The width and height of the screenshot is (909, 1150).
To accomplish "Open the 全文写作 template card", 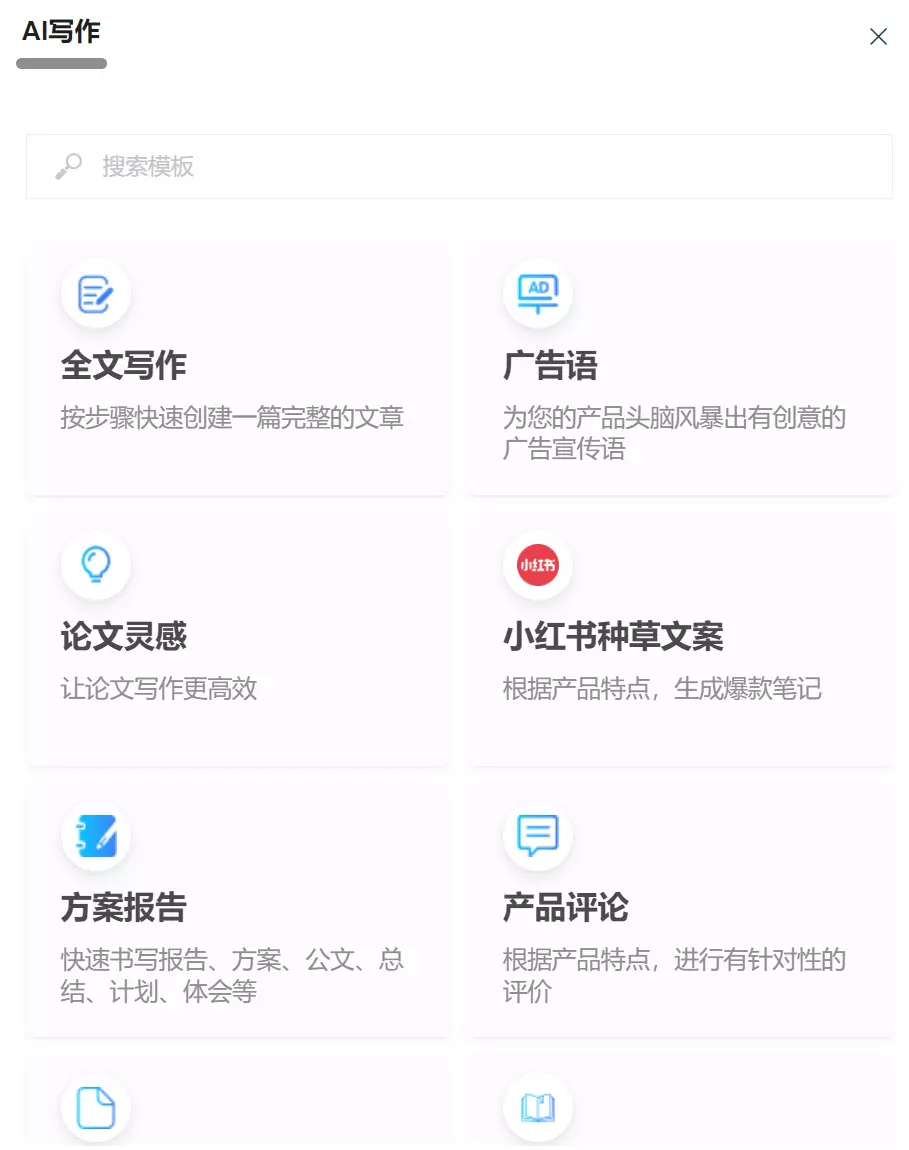I will 237,370.
